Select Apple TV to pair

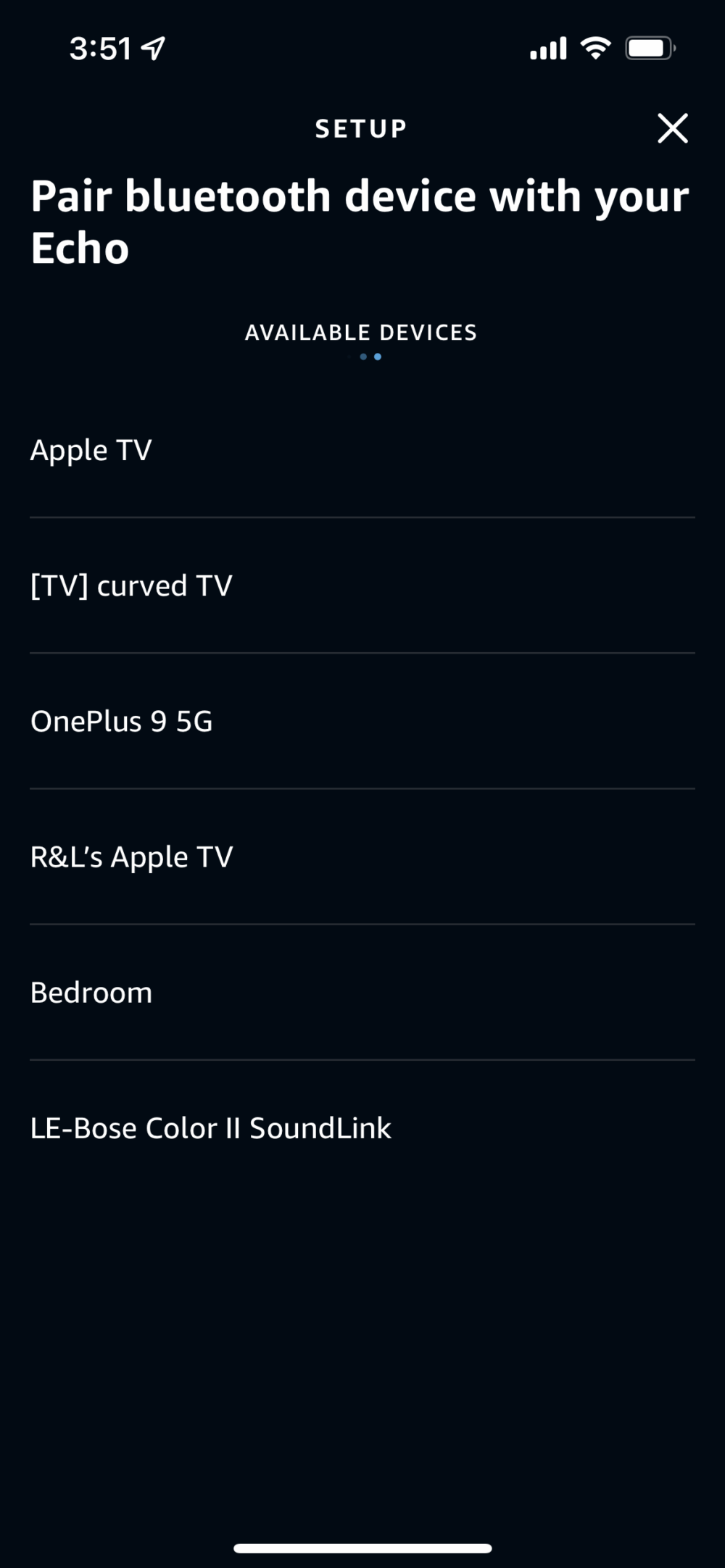(91, 450)
